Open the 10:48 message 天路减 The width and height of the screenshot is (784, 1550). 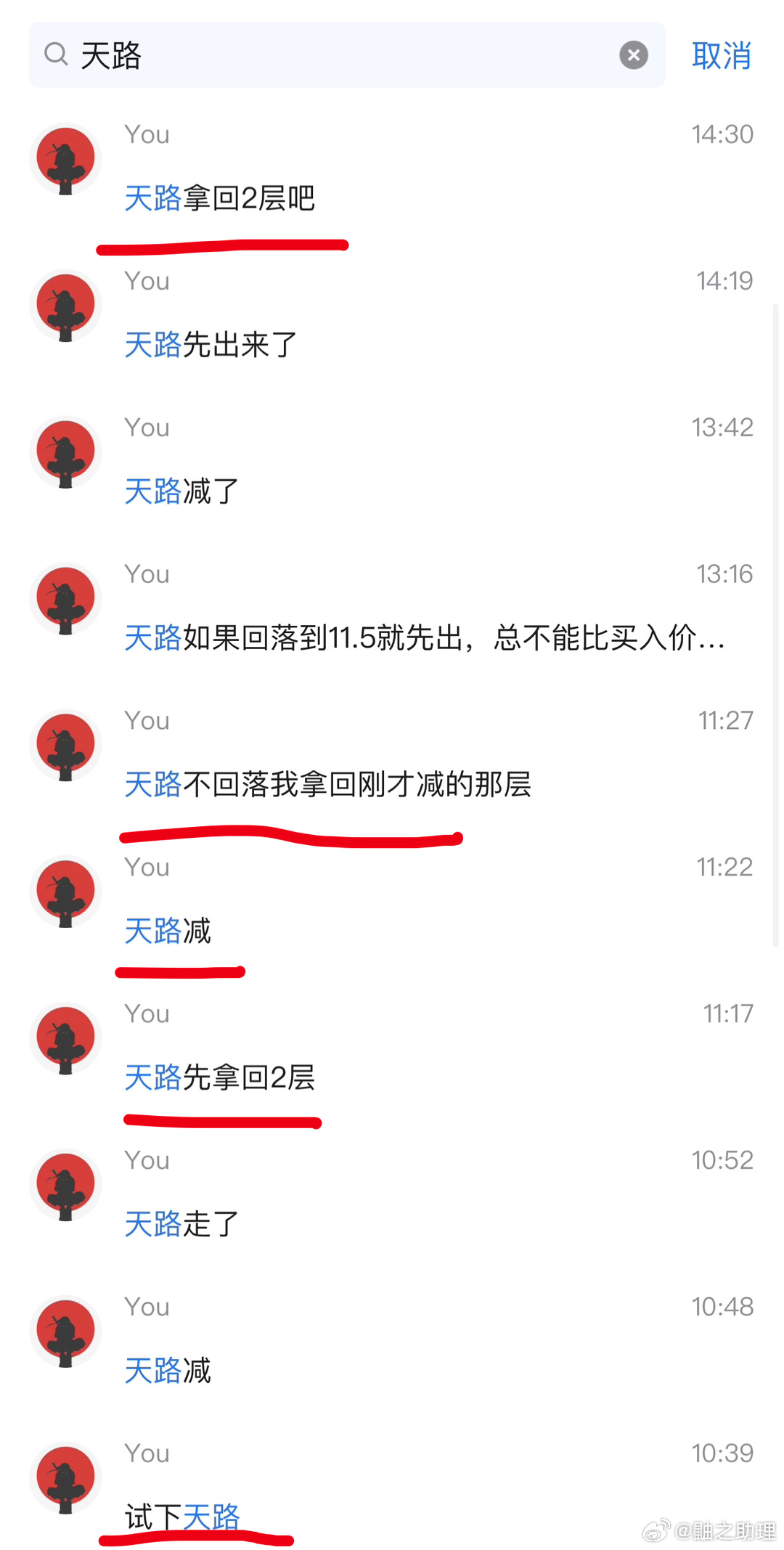(392, 1339)
